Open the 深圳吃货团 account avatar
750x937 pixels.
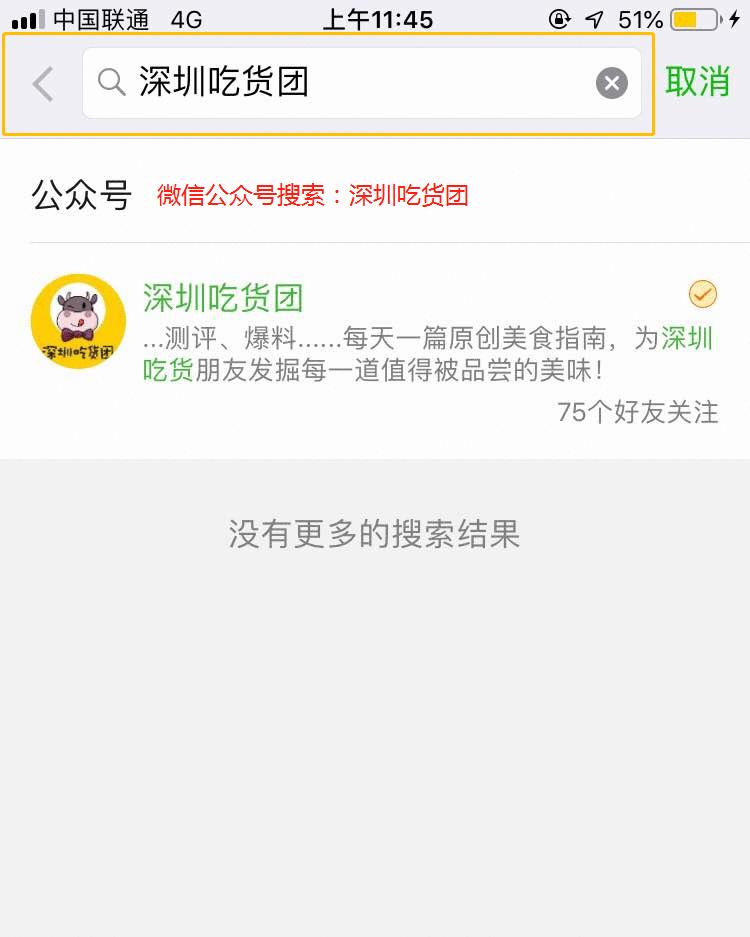pos(78,321)
